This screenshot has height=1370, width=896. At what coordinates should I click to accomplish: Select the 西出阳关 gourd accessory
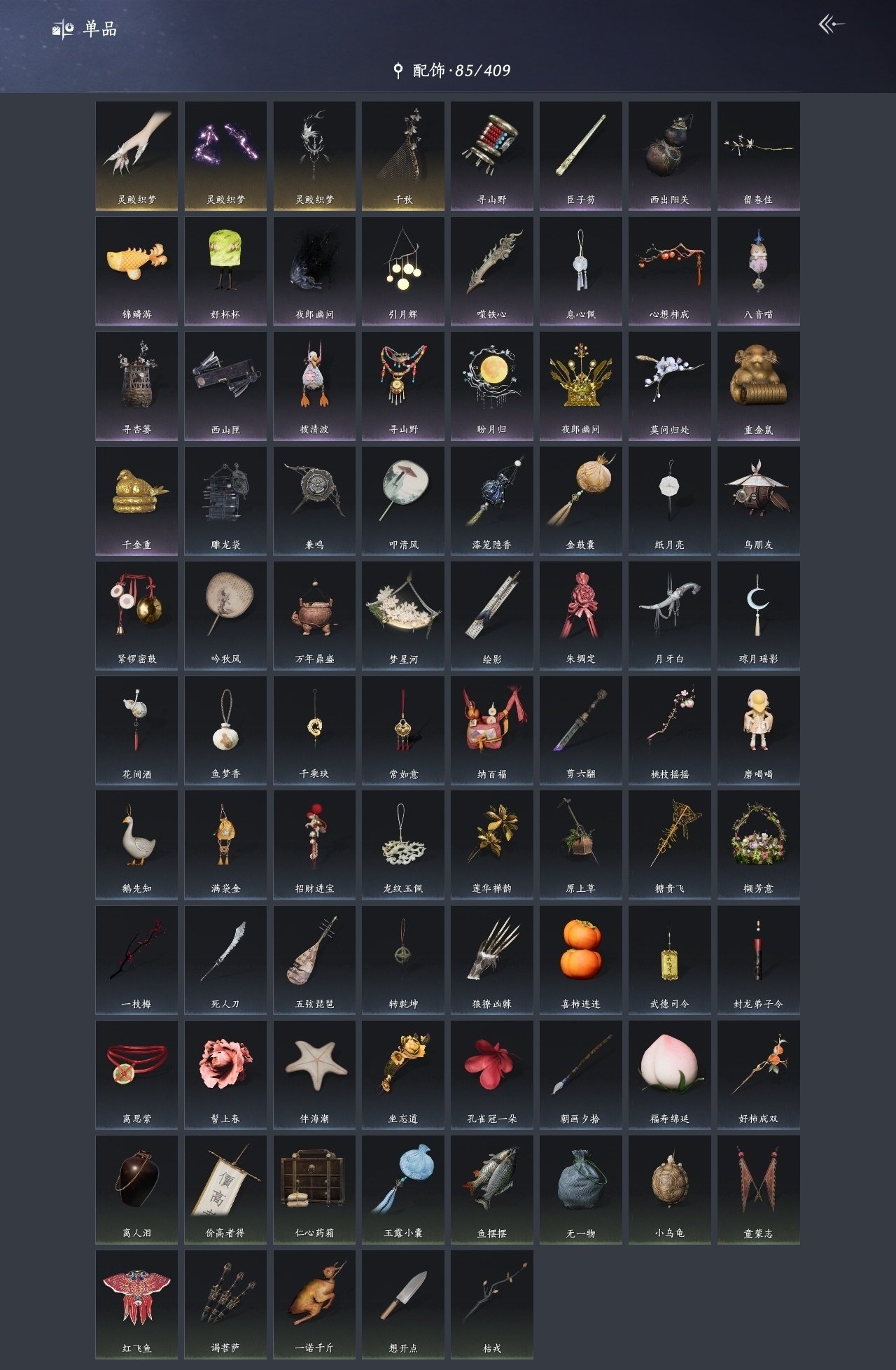pos(669,155)
